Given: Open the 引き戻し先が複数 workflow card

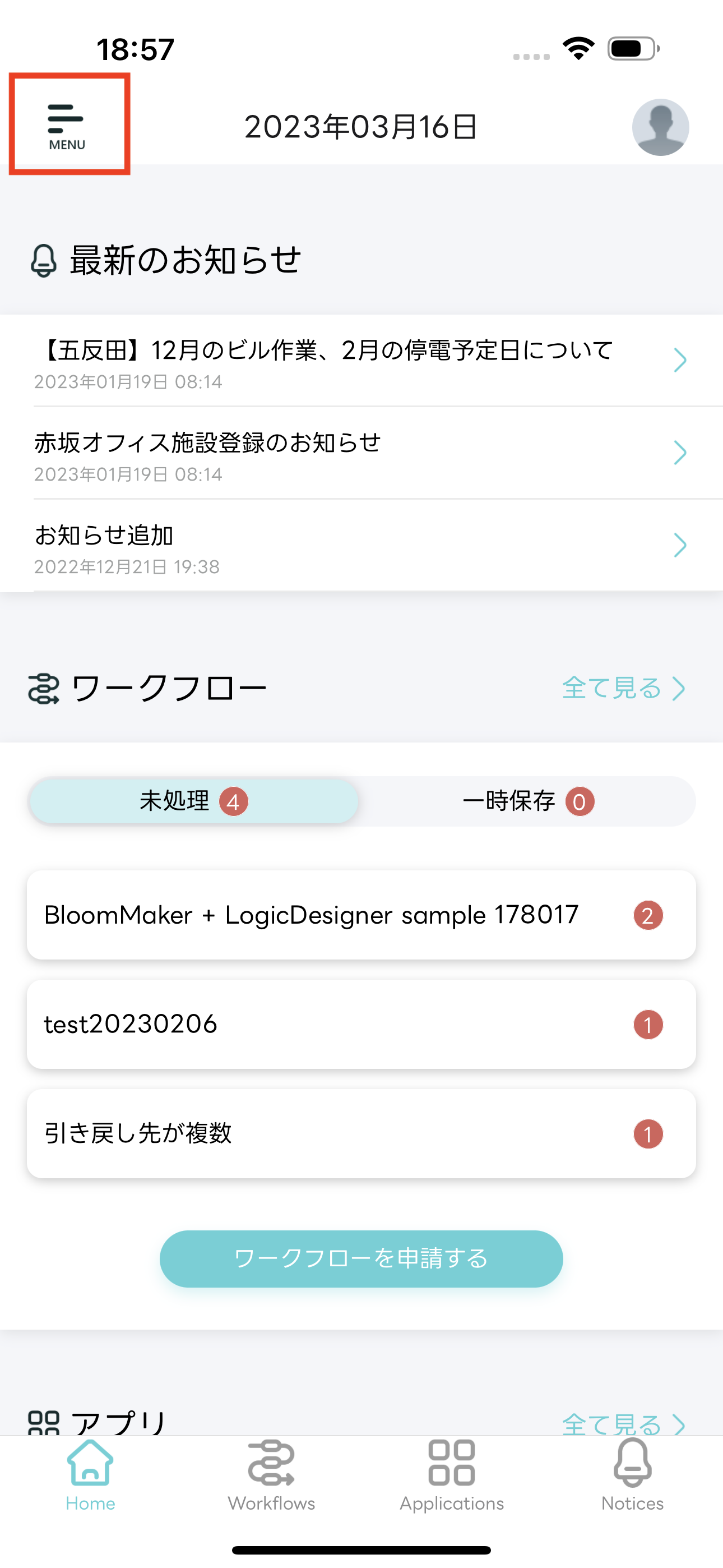Looking at the screenshot, I should (x=360, y=1133).
